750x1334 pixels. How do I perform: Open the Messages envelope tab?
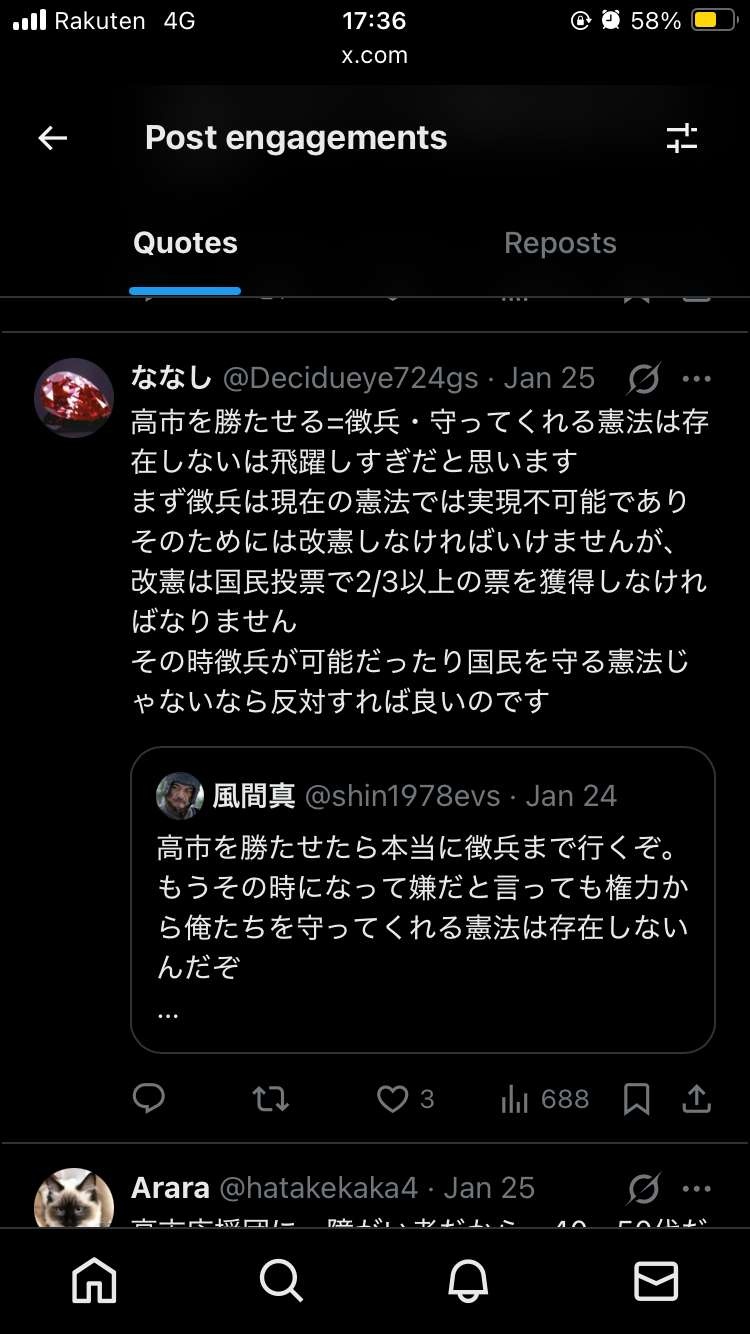(x=656, y=1280)
